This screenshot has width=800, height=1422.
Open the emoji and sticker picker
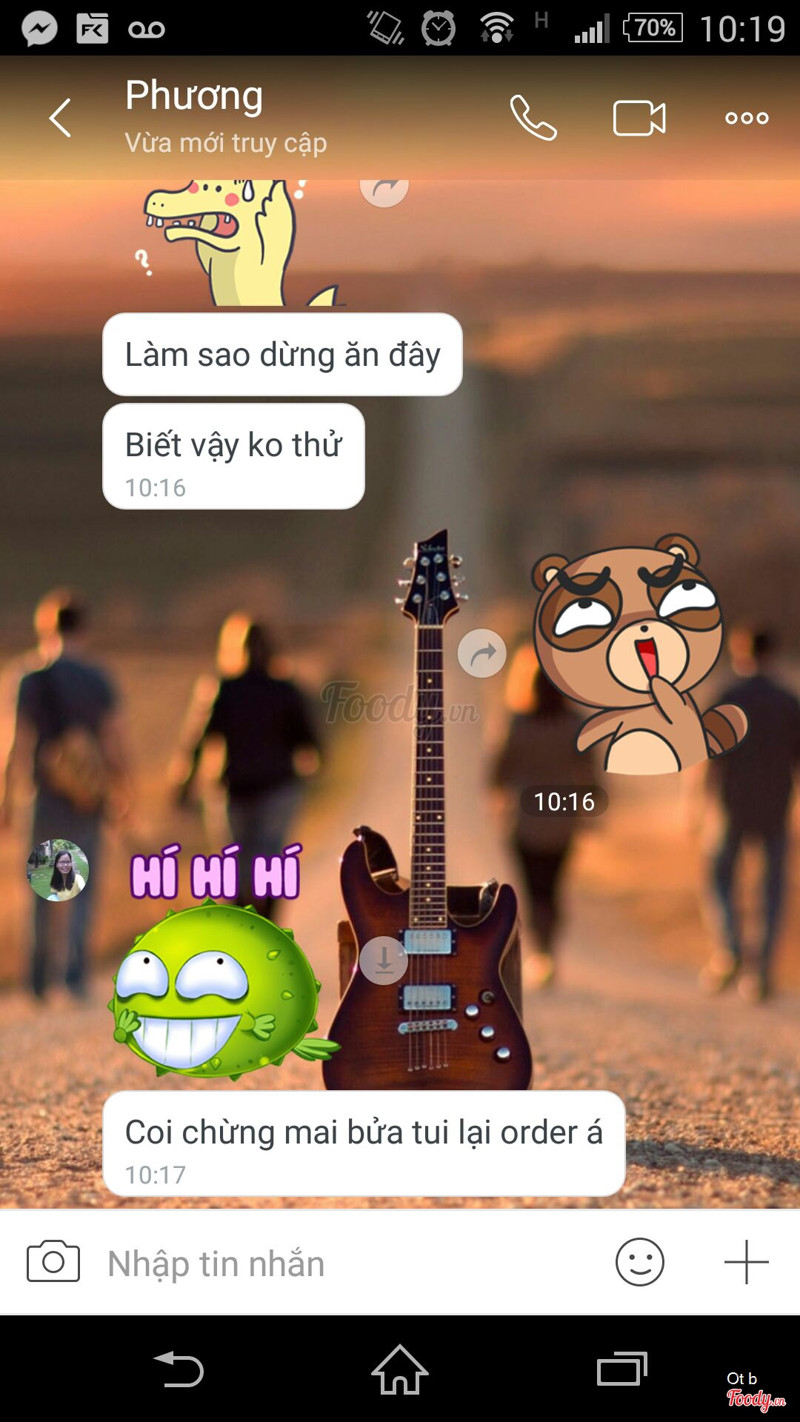(x=640, y=1262)
